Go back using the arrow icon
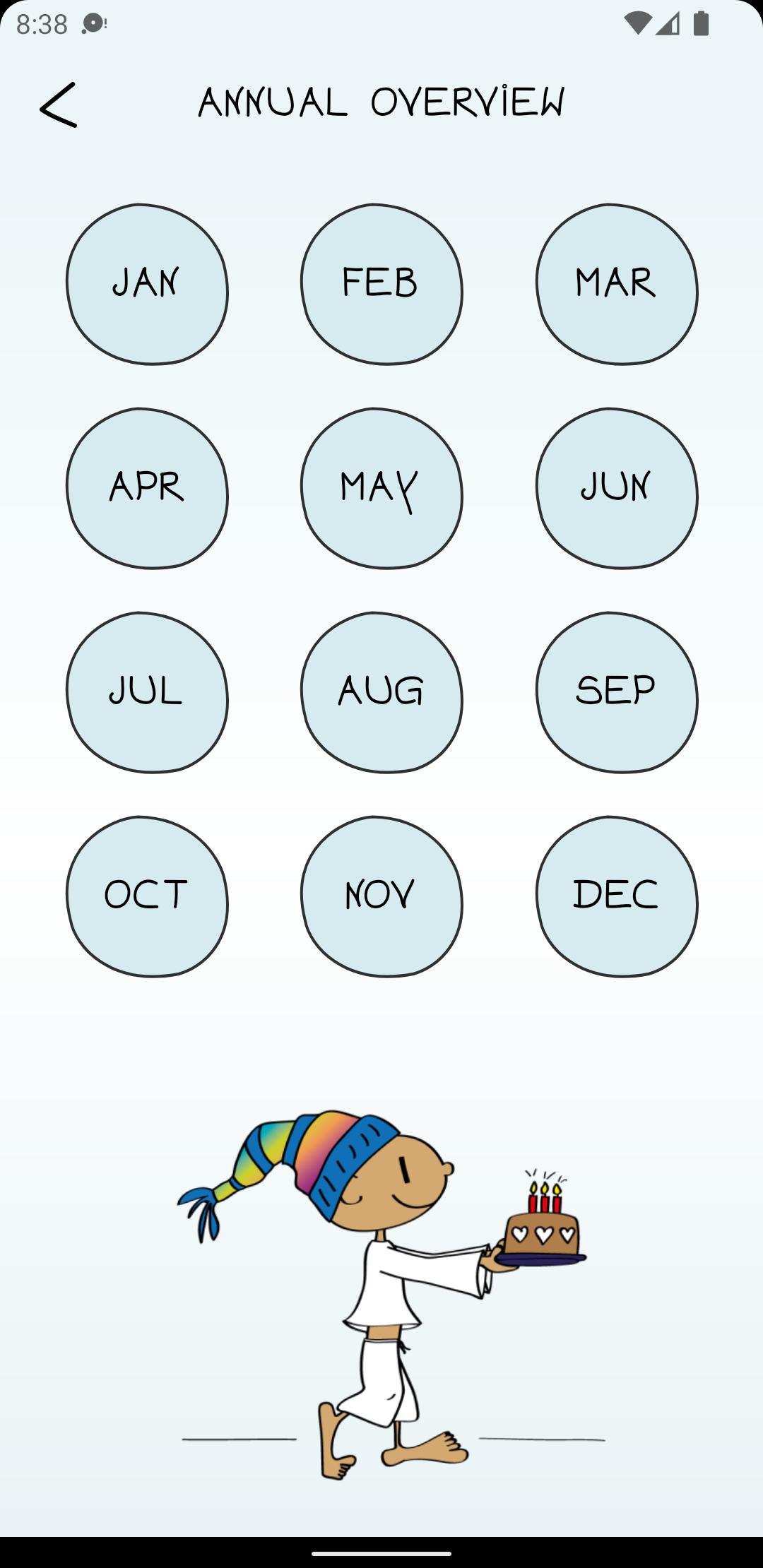763x1568 pixels. (58, 105)
